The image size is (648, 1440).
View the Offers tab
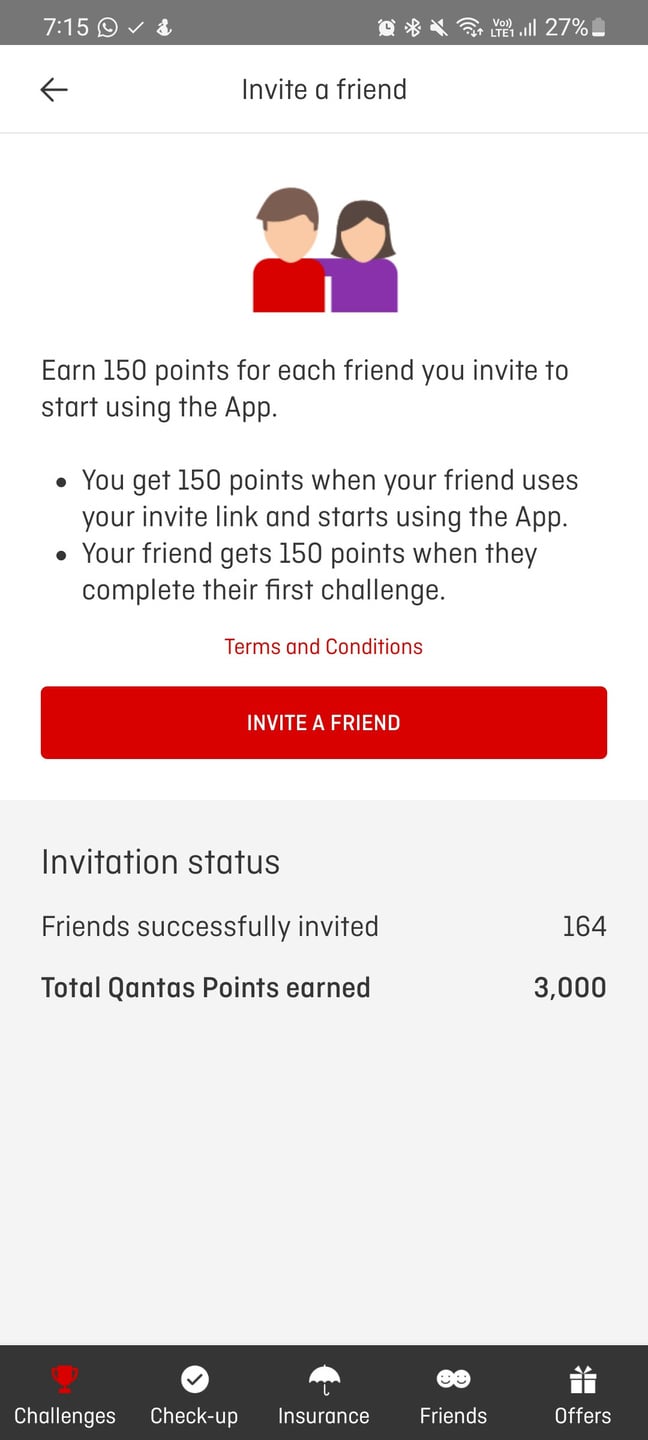(583, 1396)
